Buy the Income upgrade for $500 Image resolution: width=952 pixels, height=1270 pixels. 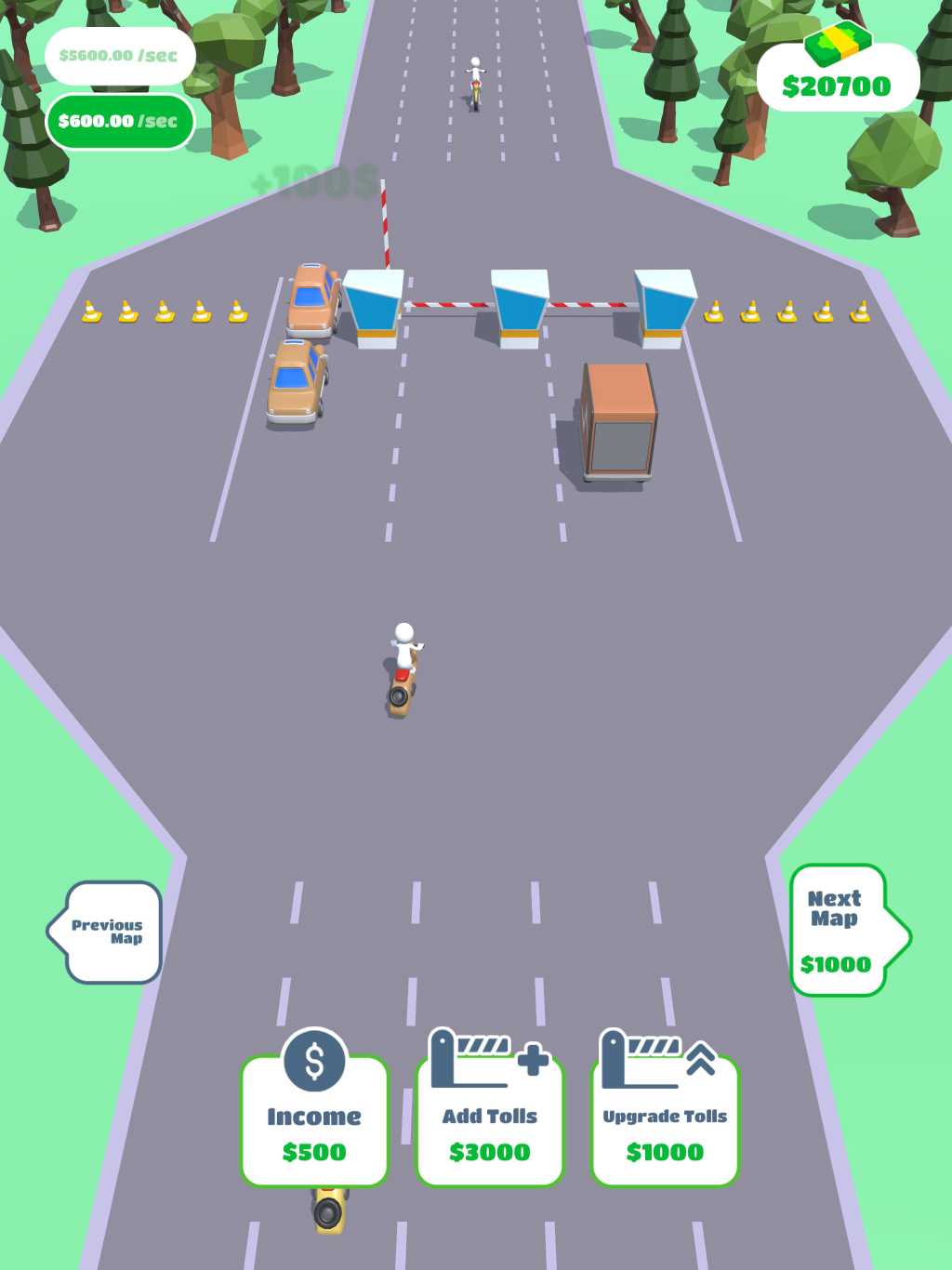click(x=314, y=1120)
